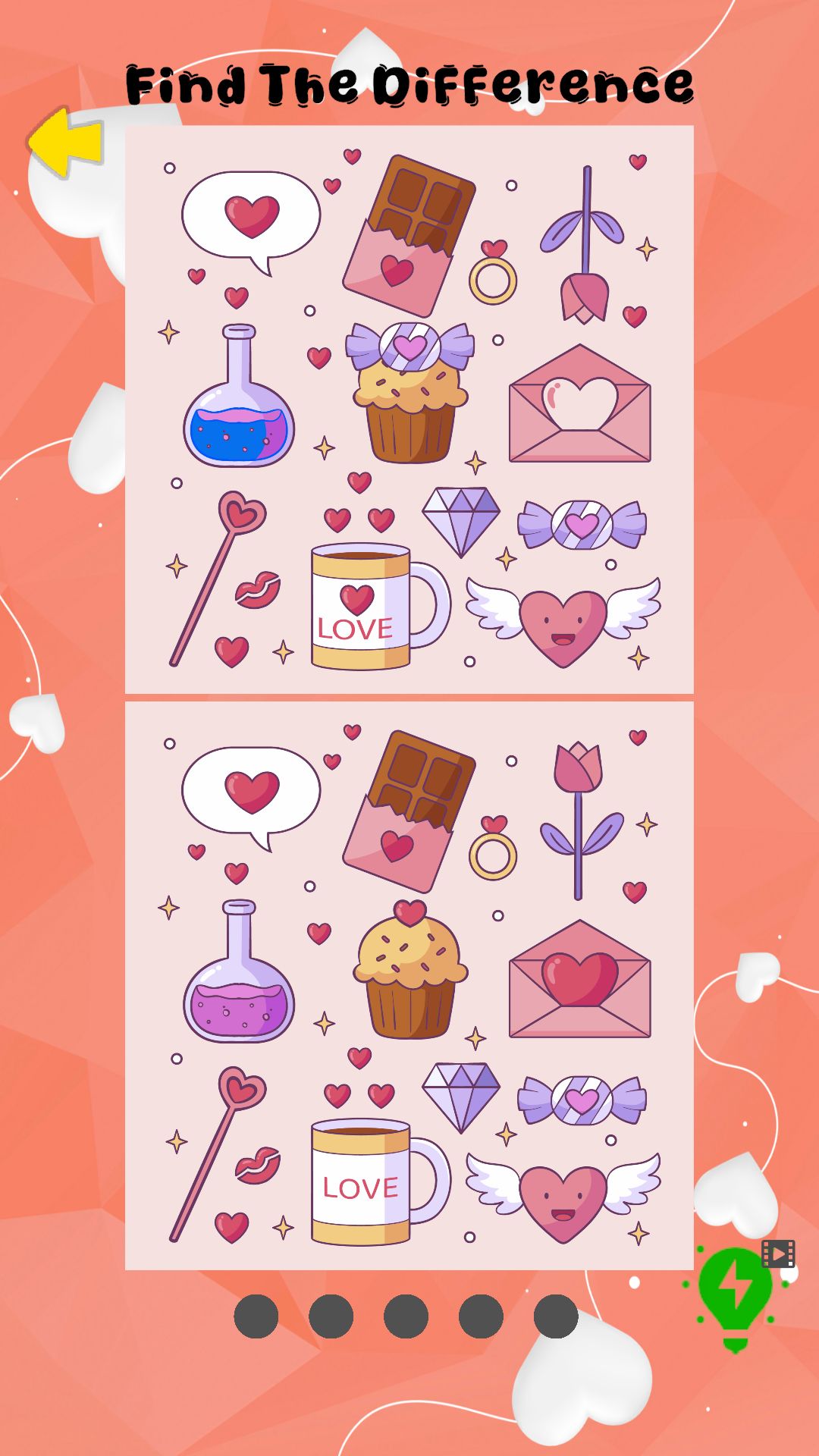
Task: Tap the potion flask in the bottom picture
Action: pyautogui.click(x=239, y=978)
